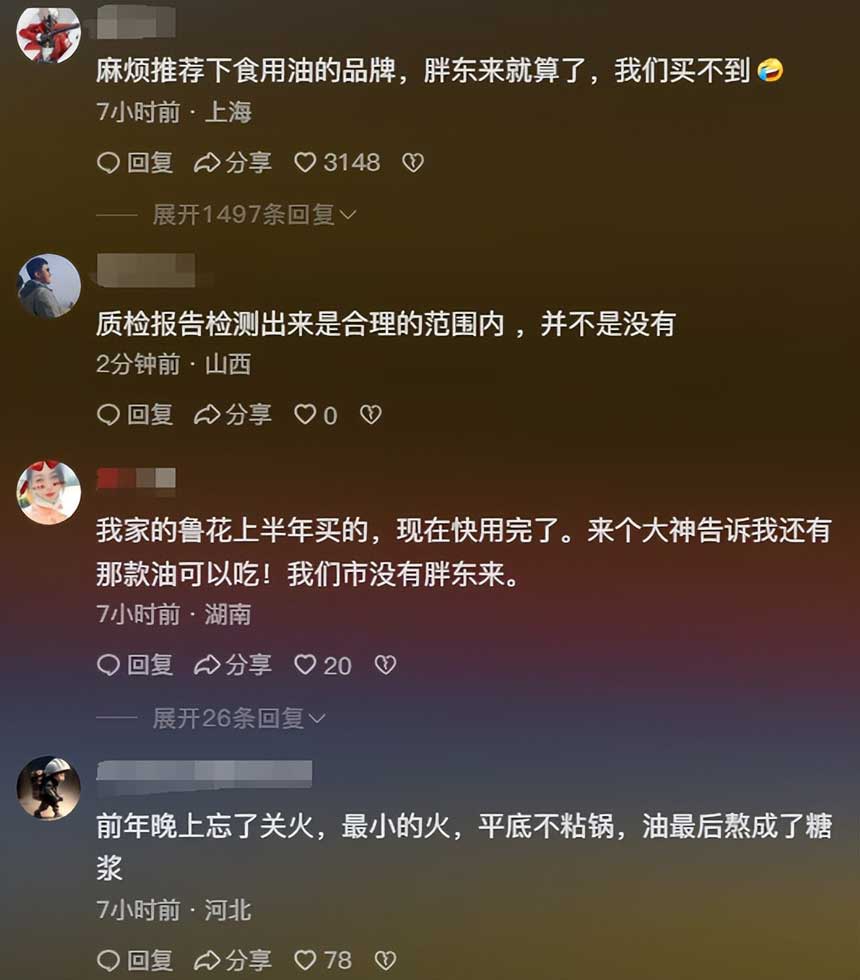Expand 展开1497条回复

254,214
